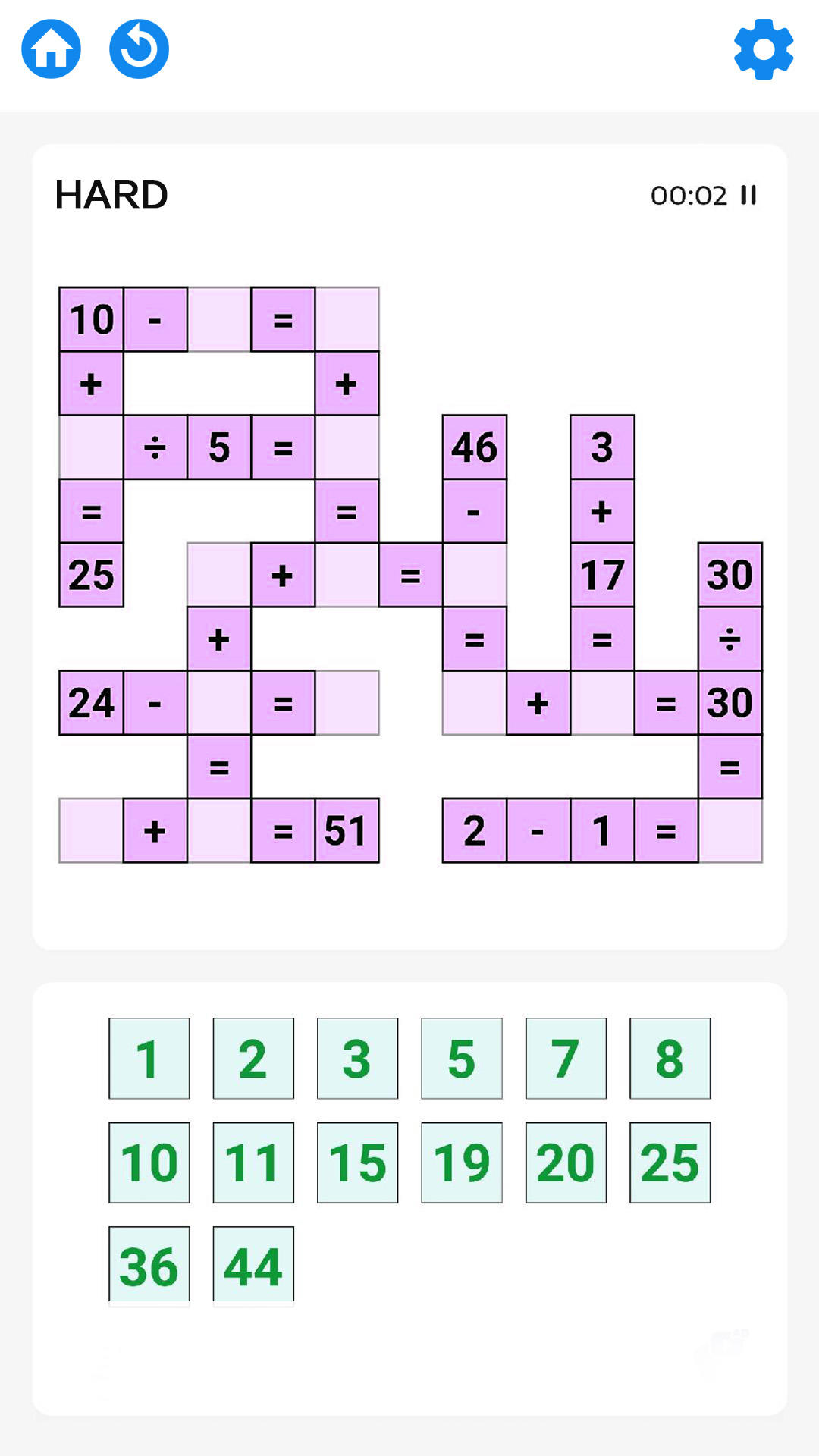The image size is (819, 1456).
Task: Select the empty cell below 46 minus
Action: pos(475,575)
